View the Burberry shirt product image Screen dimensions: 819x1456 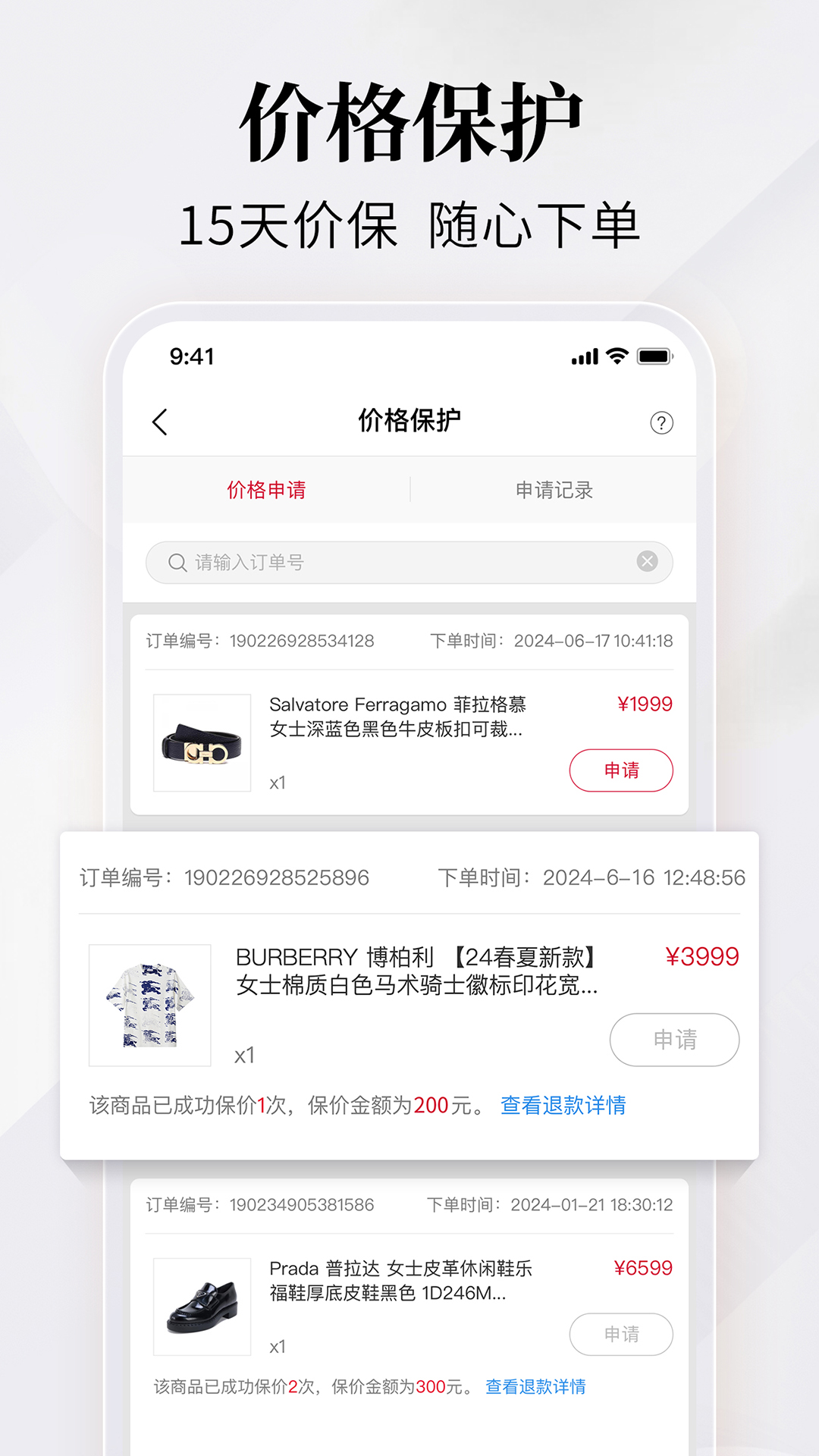pos(149,1005)
